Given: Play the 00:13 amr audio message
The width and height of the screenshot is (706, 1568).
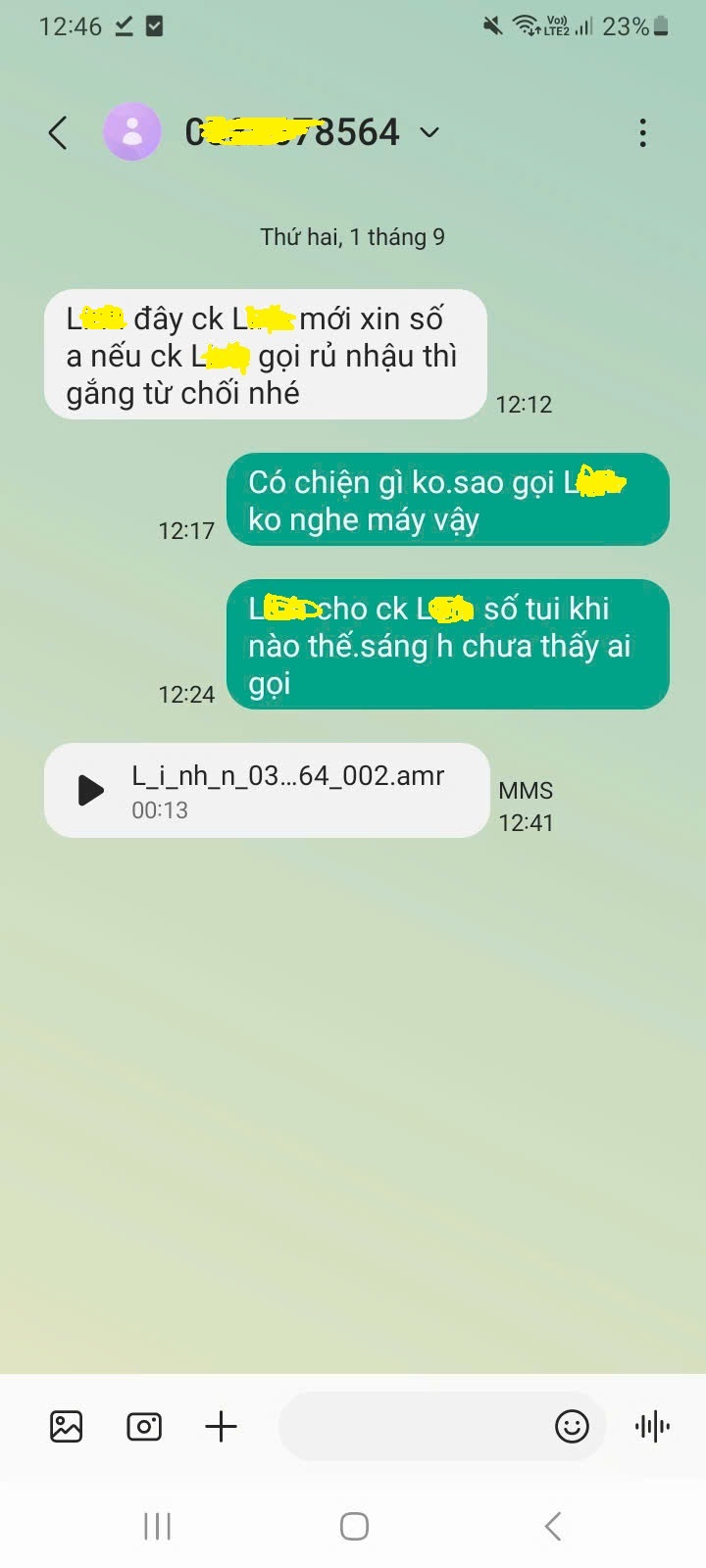Looking at the screenshot, I should pyautogui.click(x=91, y=790).
